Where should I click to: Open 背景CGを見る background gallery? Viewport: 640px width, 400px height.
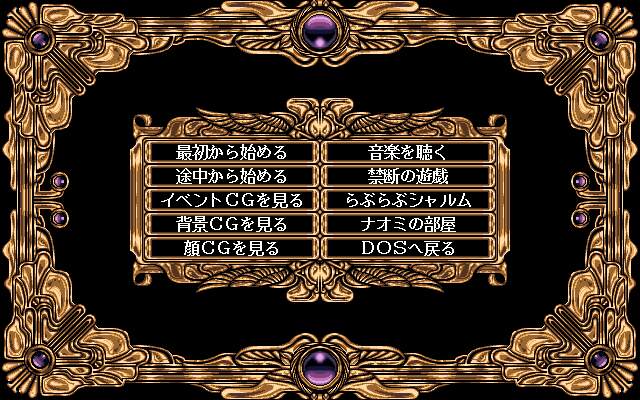tap(231, 223)
